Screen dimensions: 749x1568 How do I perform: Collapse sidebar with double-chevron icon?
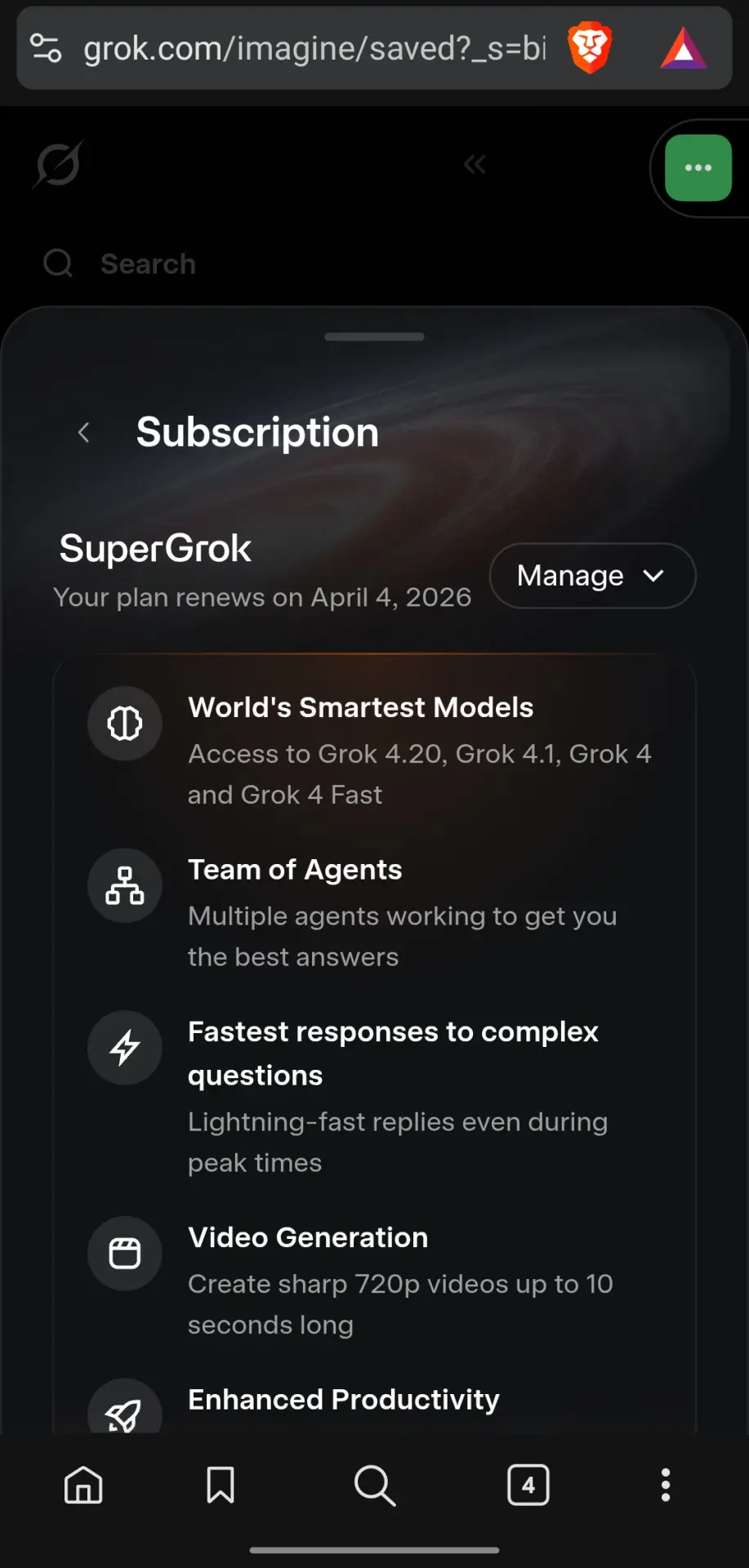coord(475,165)
